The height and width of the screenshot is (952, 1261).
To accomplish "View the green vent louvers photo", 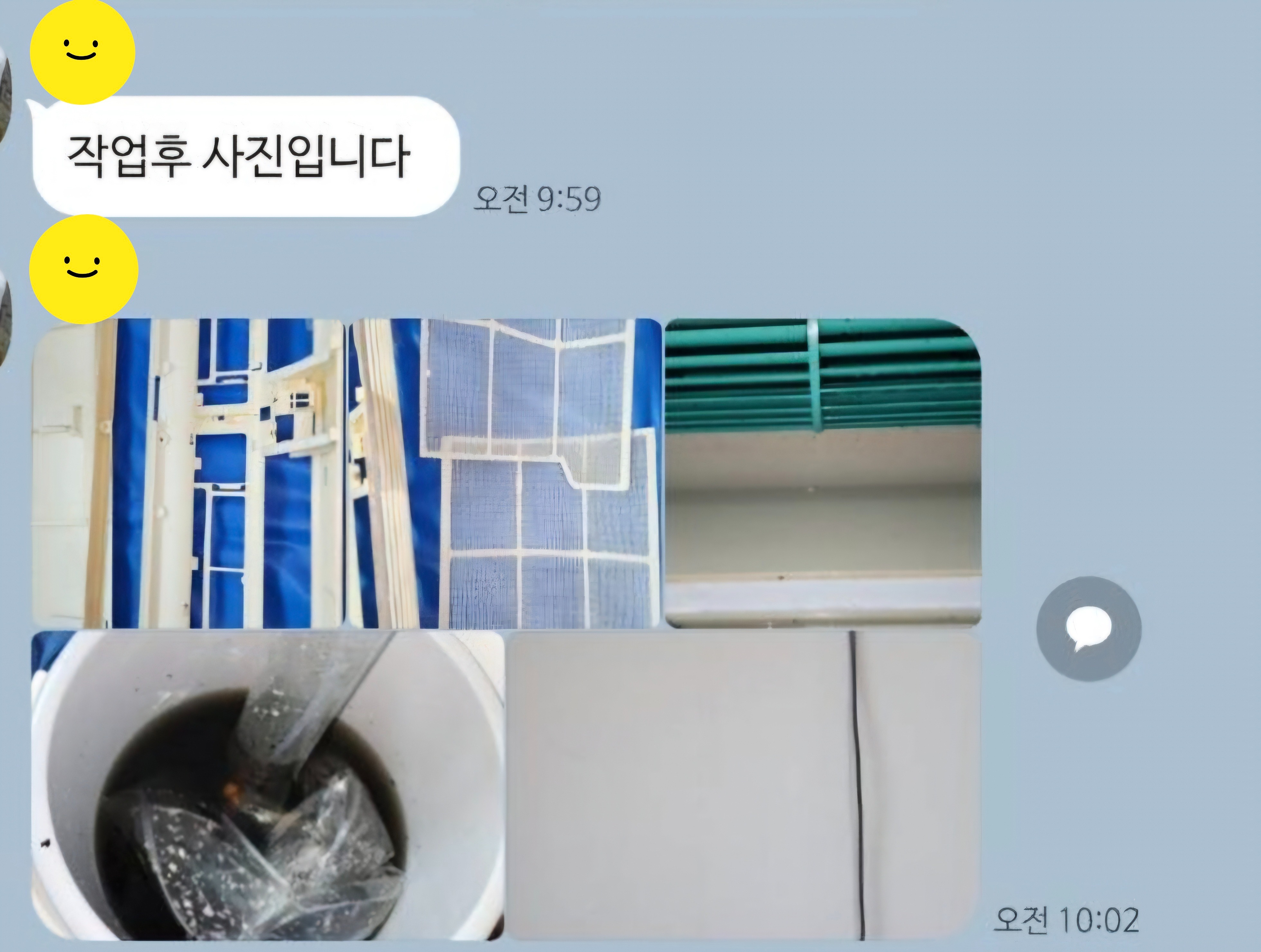I will tap(823, 473).
